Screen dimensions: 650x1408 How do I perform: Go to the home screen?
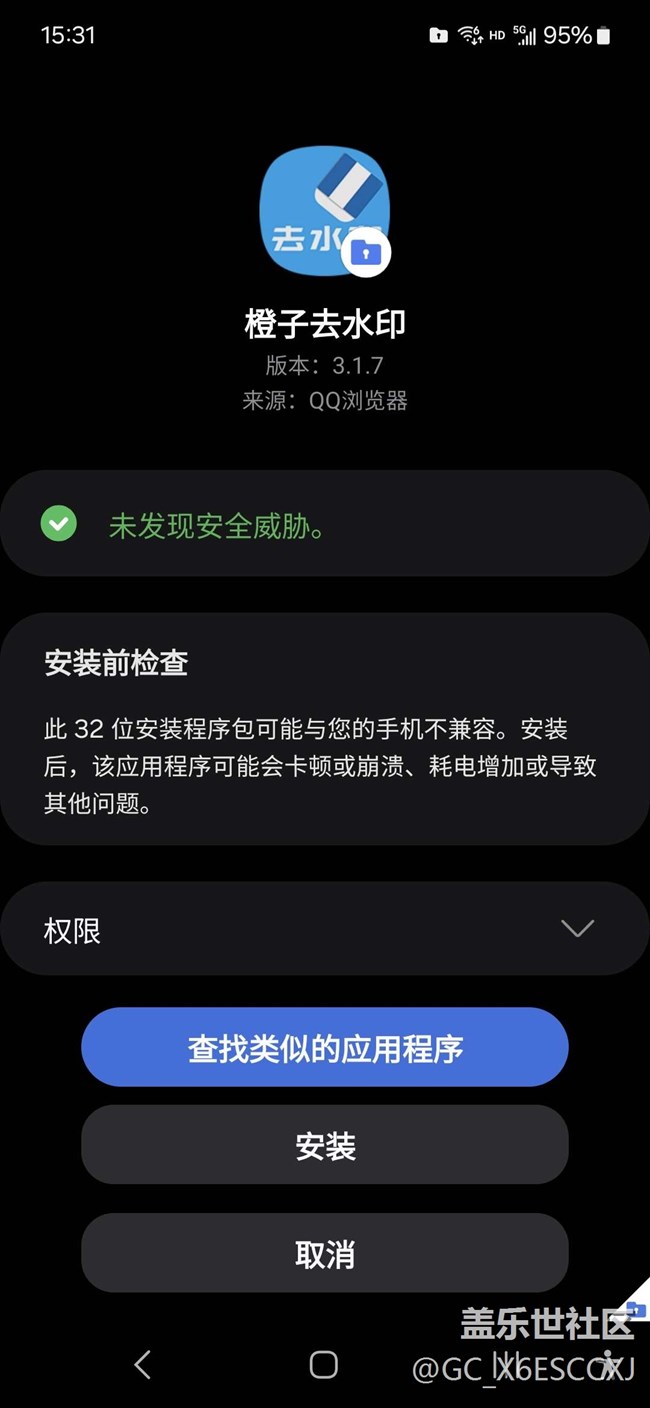(324, 1364)
